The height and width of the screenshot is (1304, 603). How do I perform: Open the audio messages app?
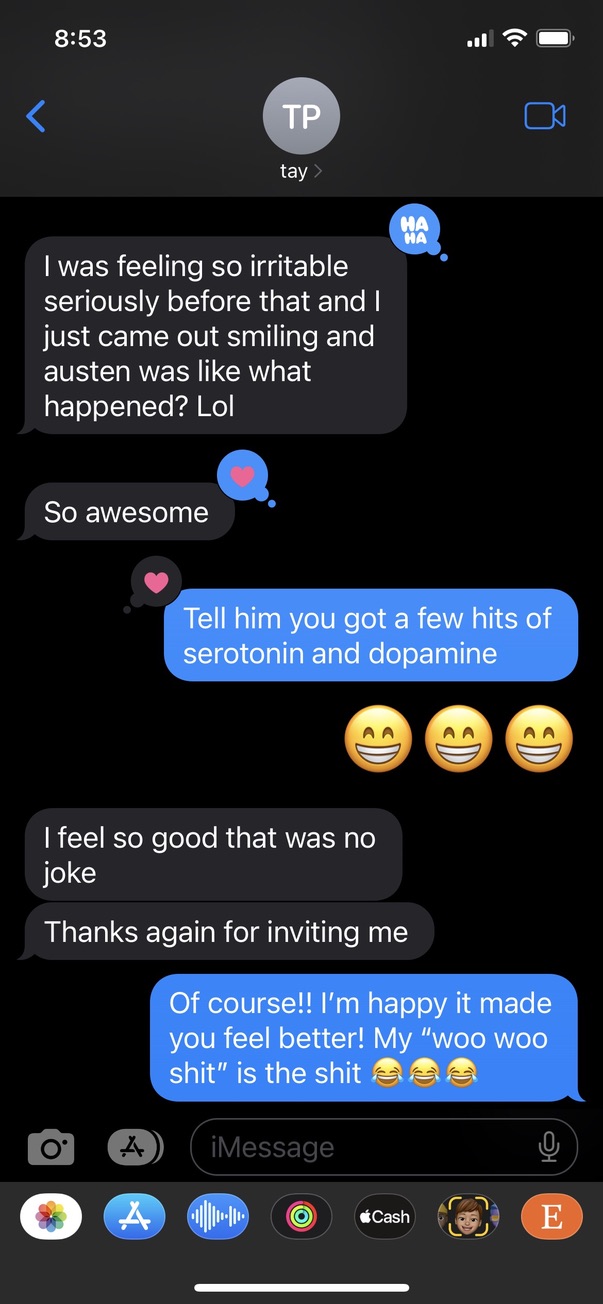pyautogui.click(x=218, y=1217)
